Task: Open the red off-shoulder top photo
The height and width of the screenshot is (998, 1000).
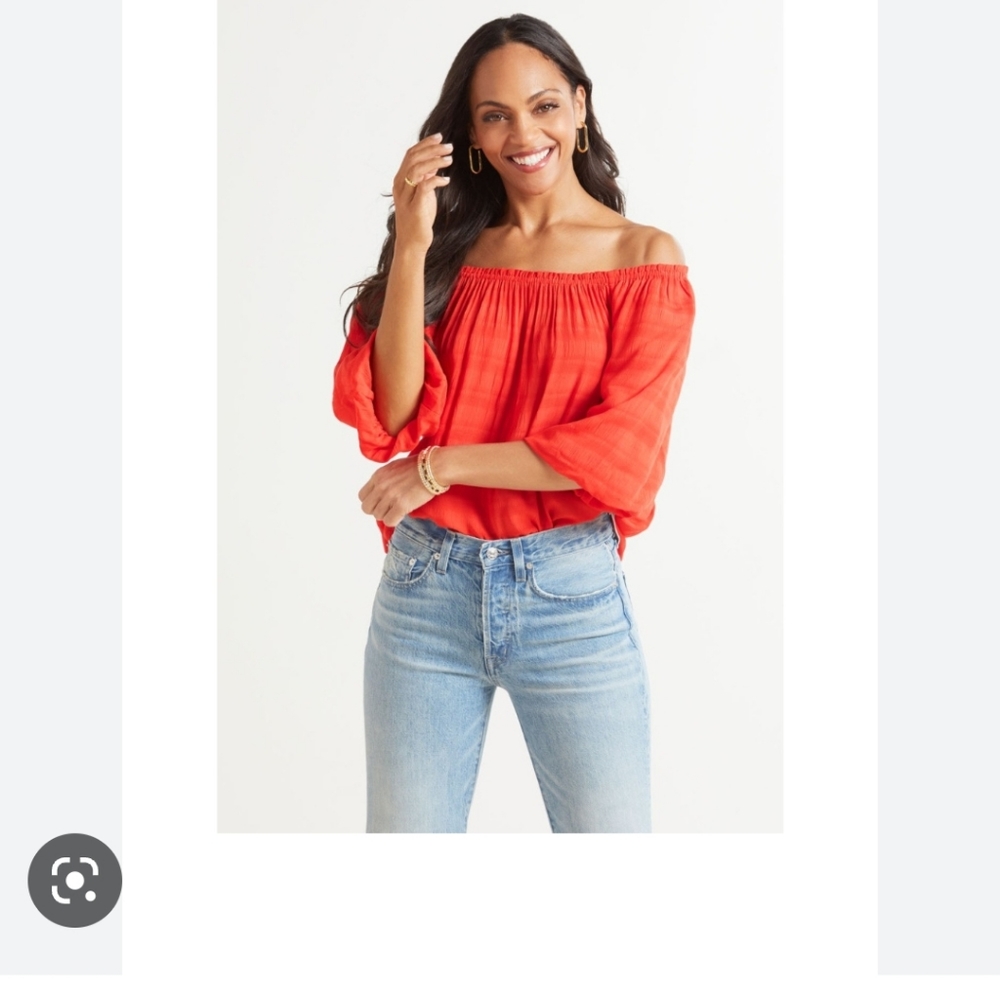Action: point(500,420)
